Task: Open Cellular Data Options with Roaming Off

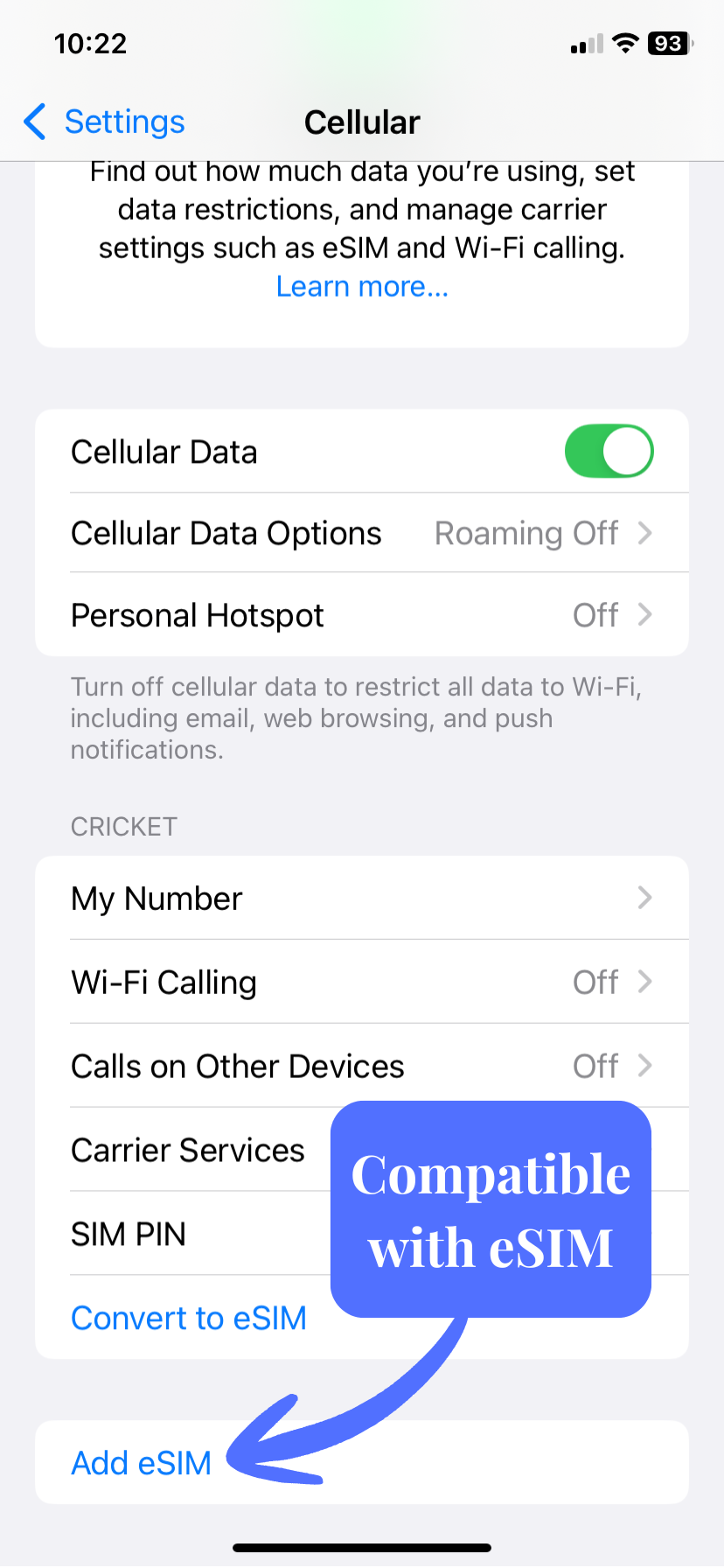Action: [x=362, y=533]
